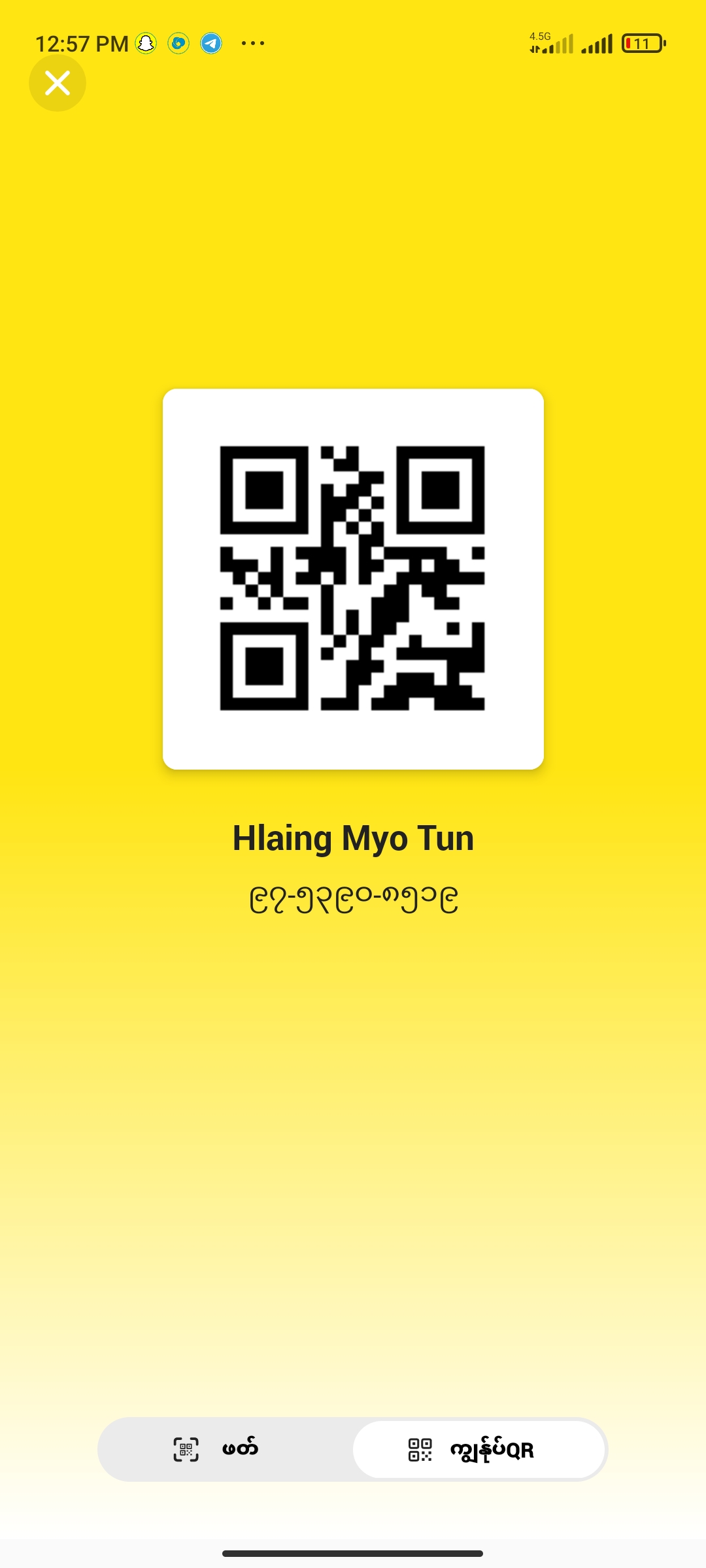Select the ကျွန်ုပ်QR tab
706x1568 pixels.
click(x=479, y=1449)
